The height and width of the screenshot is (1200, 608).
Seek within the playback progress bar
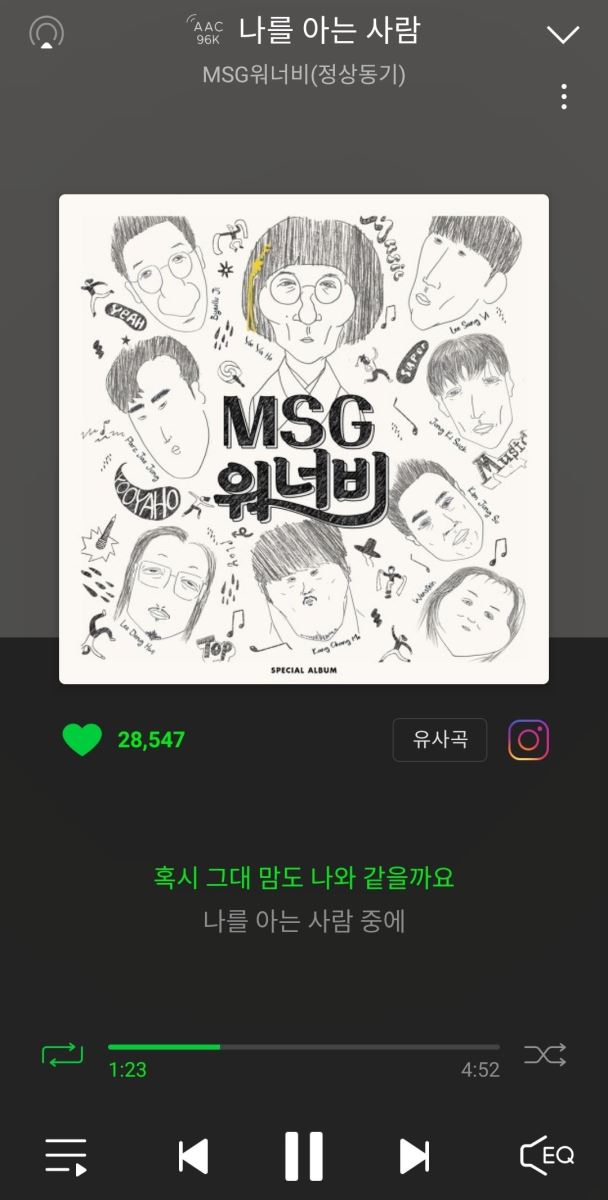(x=304, y=1047)
